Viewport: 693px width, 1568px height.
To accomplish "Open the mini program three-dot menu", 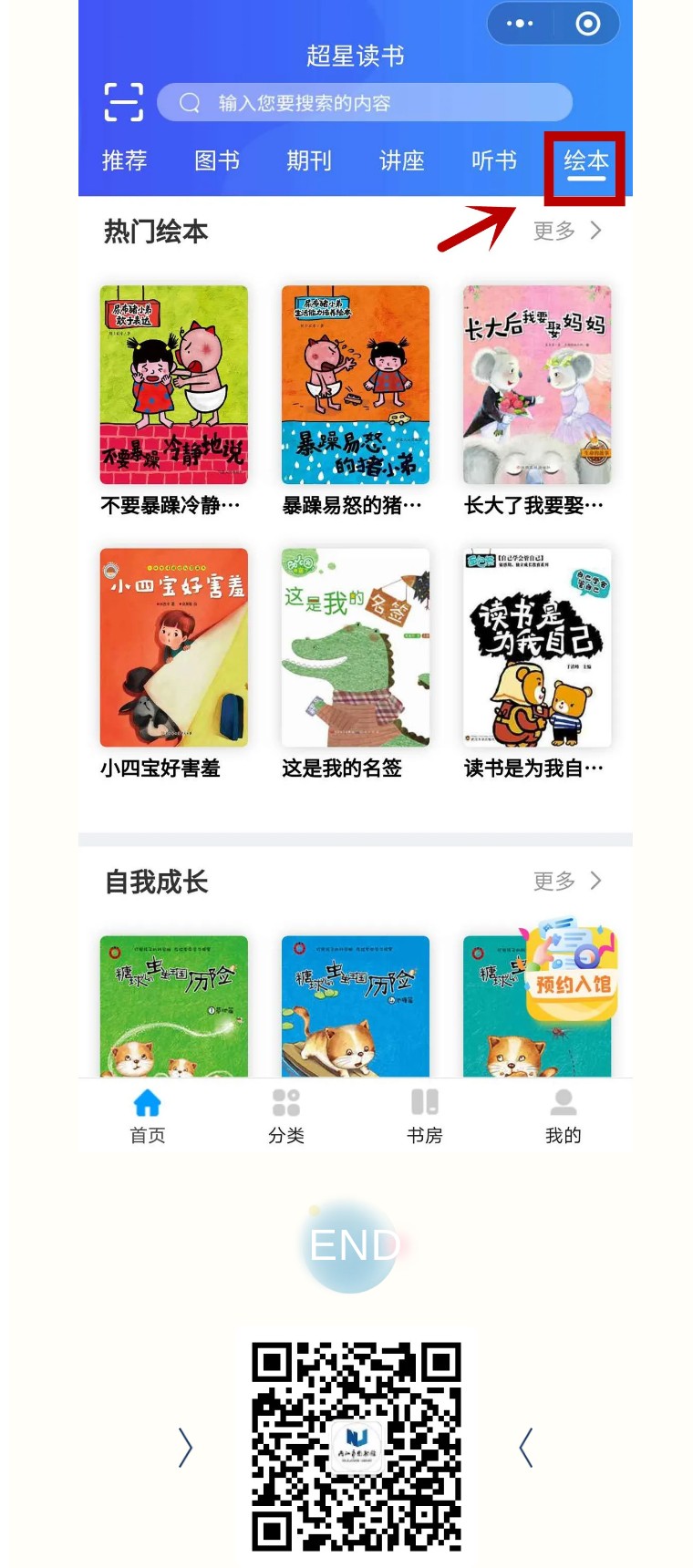I will (520, 24).
